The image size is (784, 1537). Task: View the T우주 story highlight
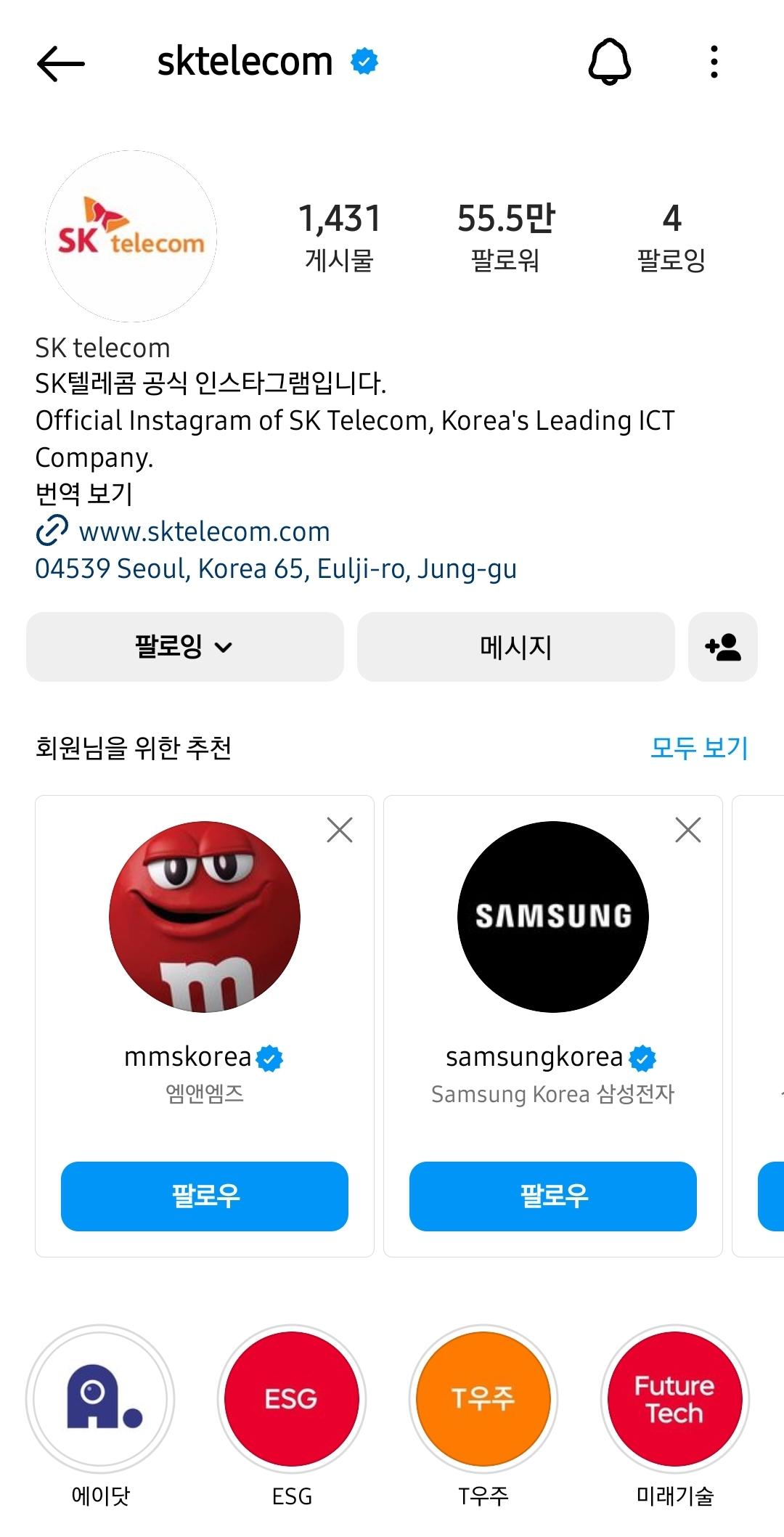[x=483, y=1399]
